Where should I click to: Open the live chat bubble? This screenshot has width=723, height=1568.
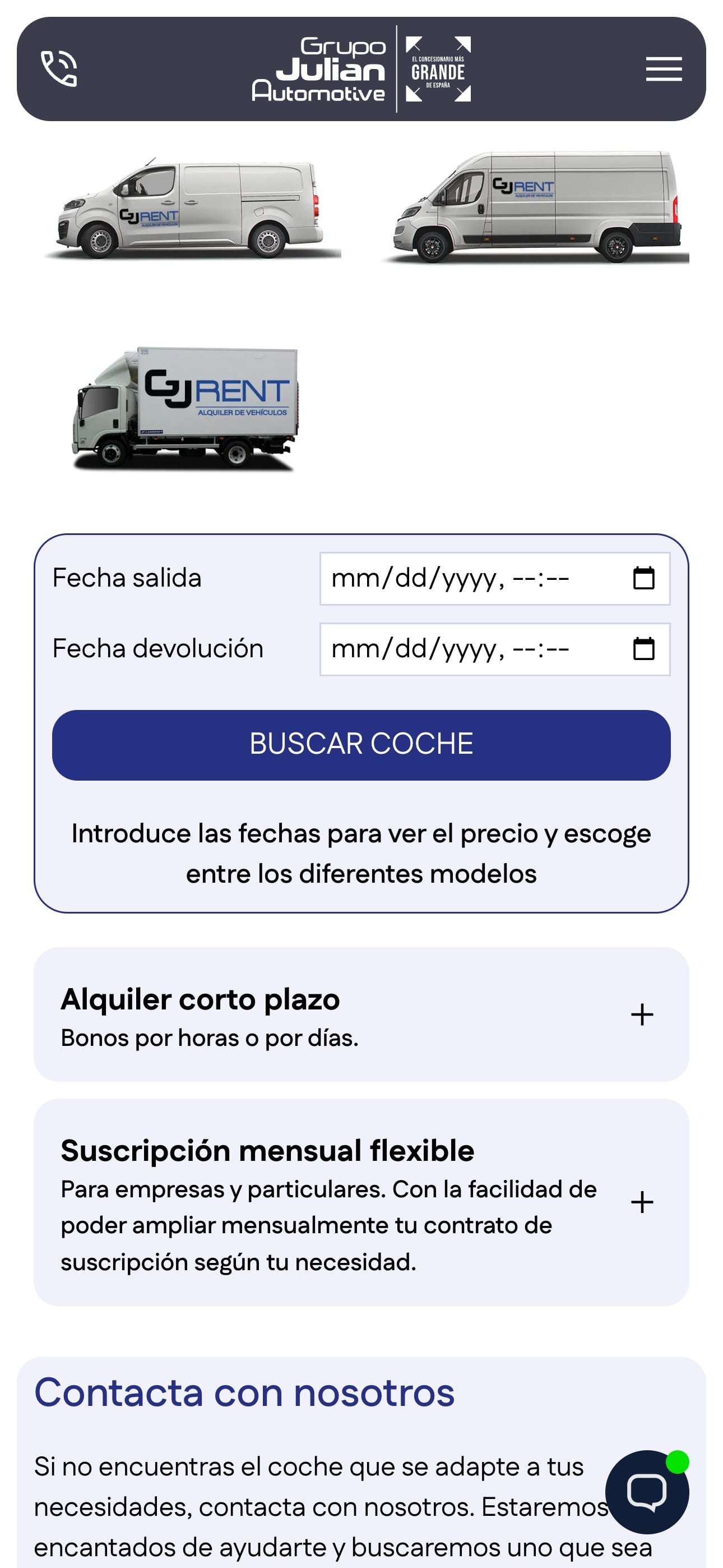pos(646,1492)
